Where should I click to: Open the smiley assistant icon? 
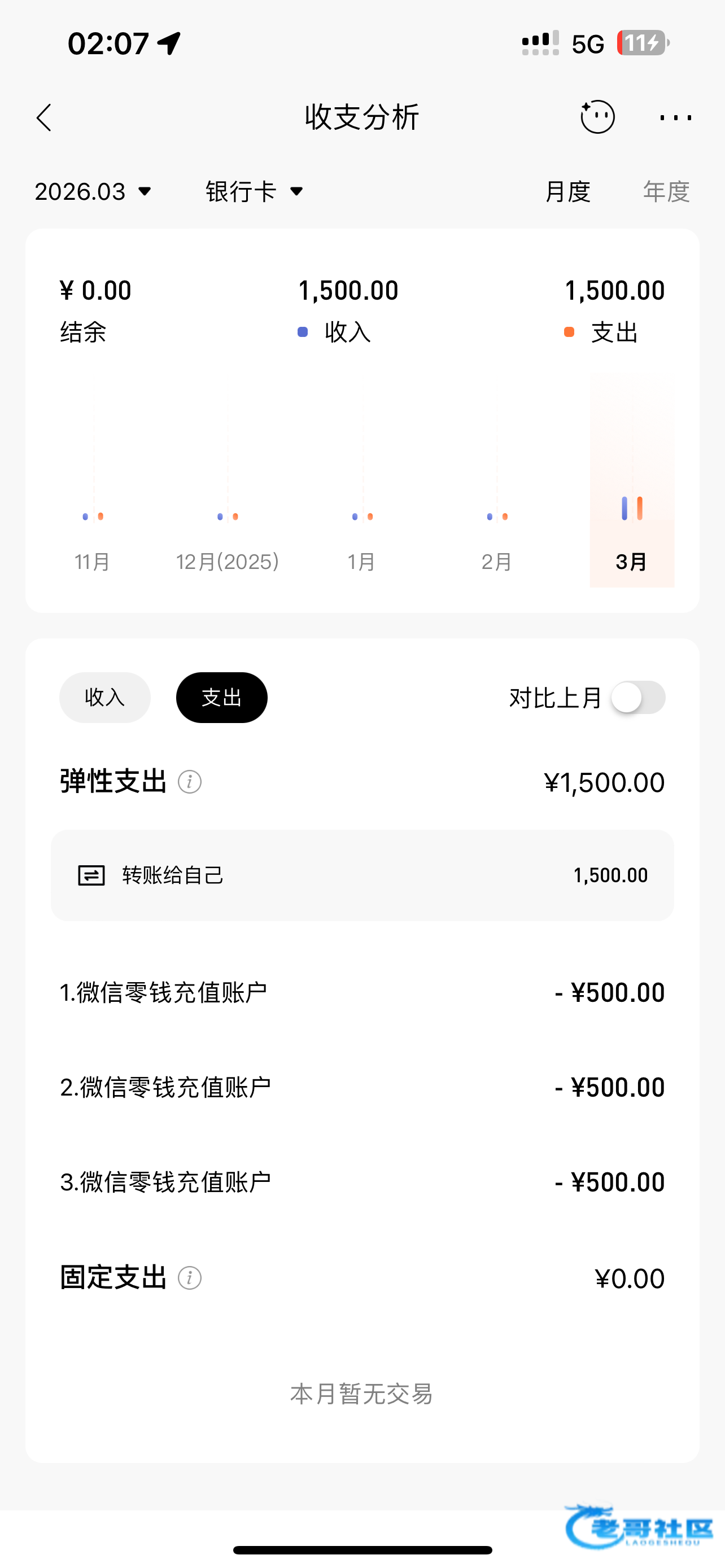597,117
